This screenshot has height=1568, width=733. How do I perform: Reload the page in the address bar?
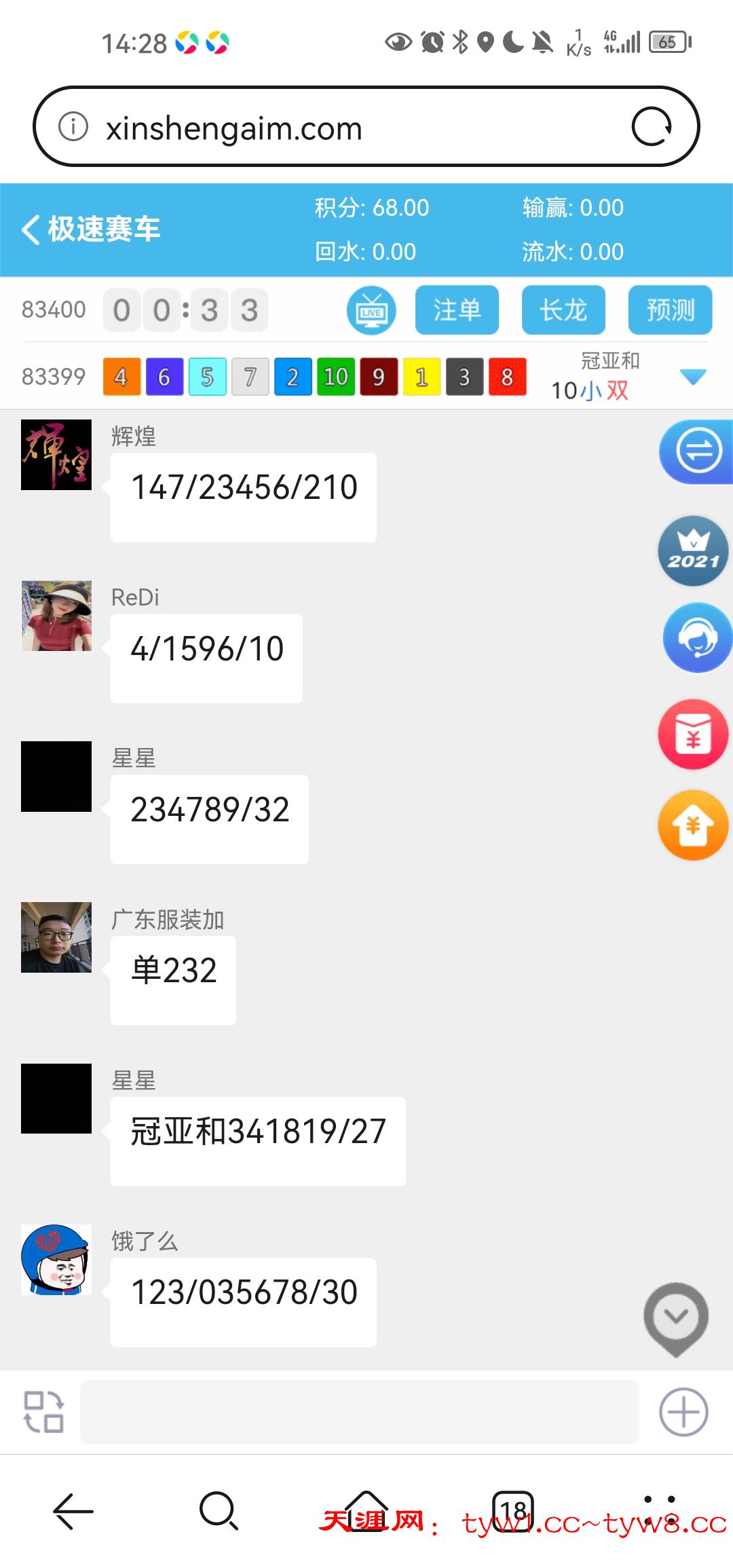pos(652,127)
